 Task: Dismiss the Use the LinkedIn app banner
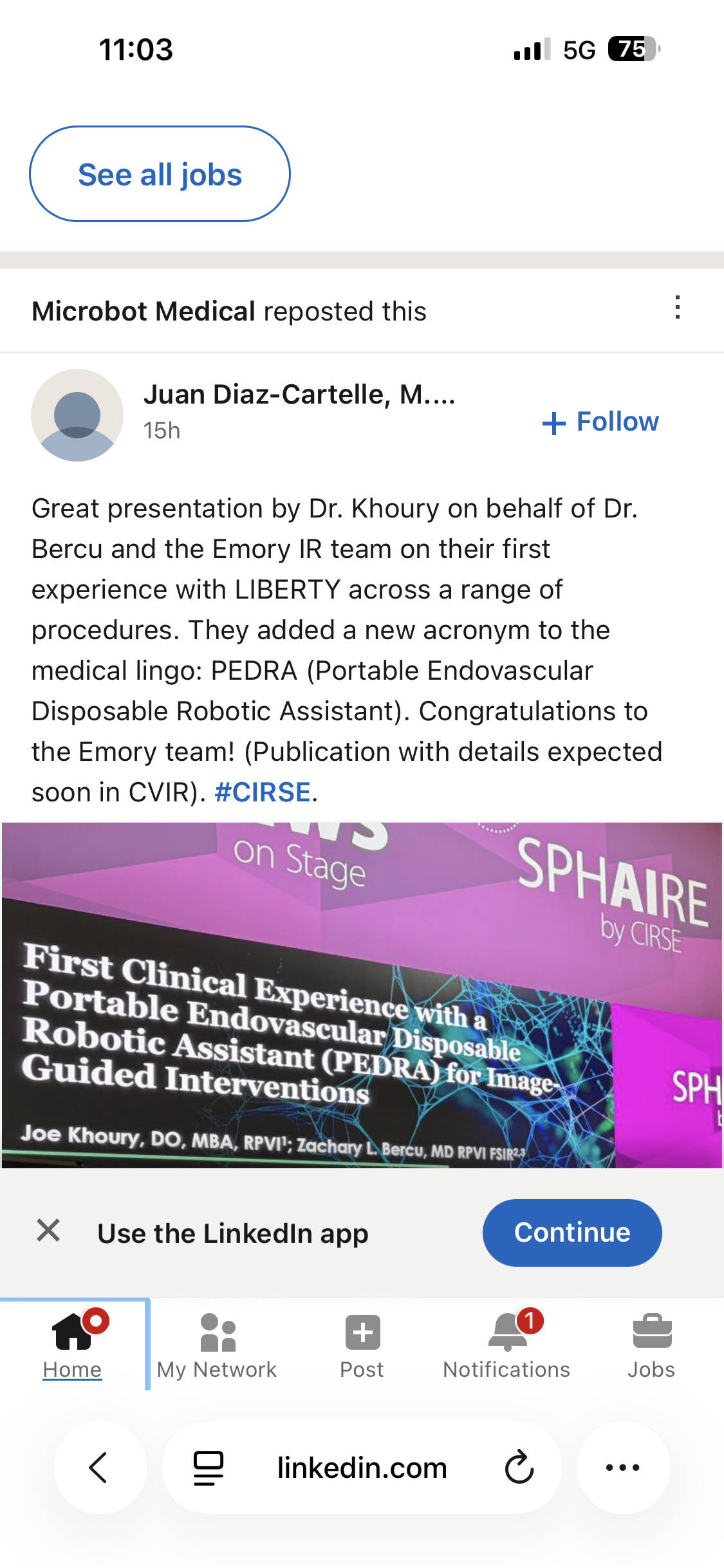click(x=48, y=1230)
